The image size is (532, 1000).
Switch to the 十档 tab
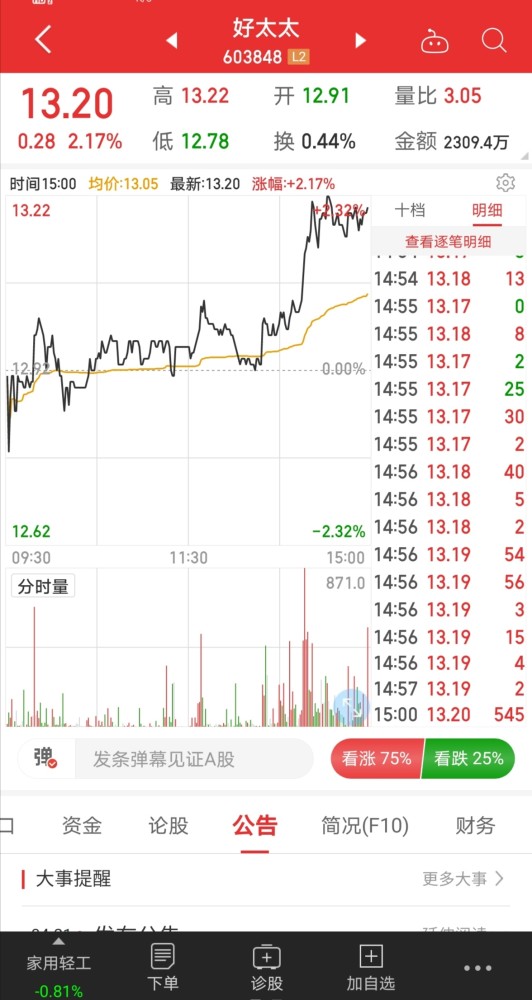(x=410, y=210)
